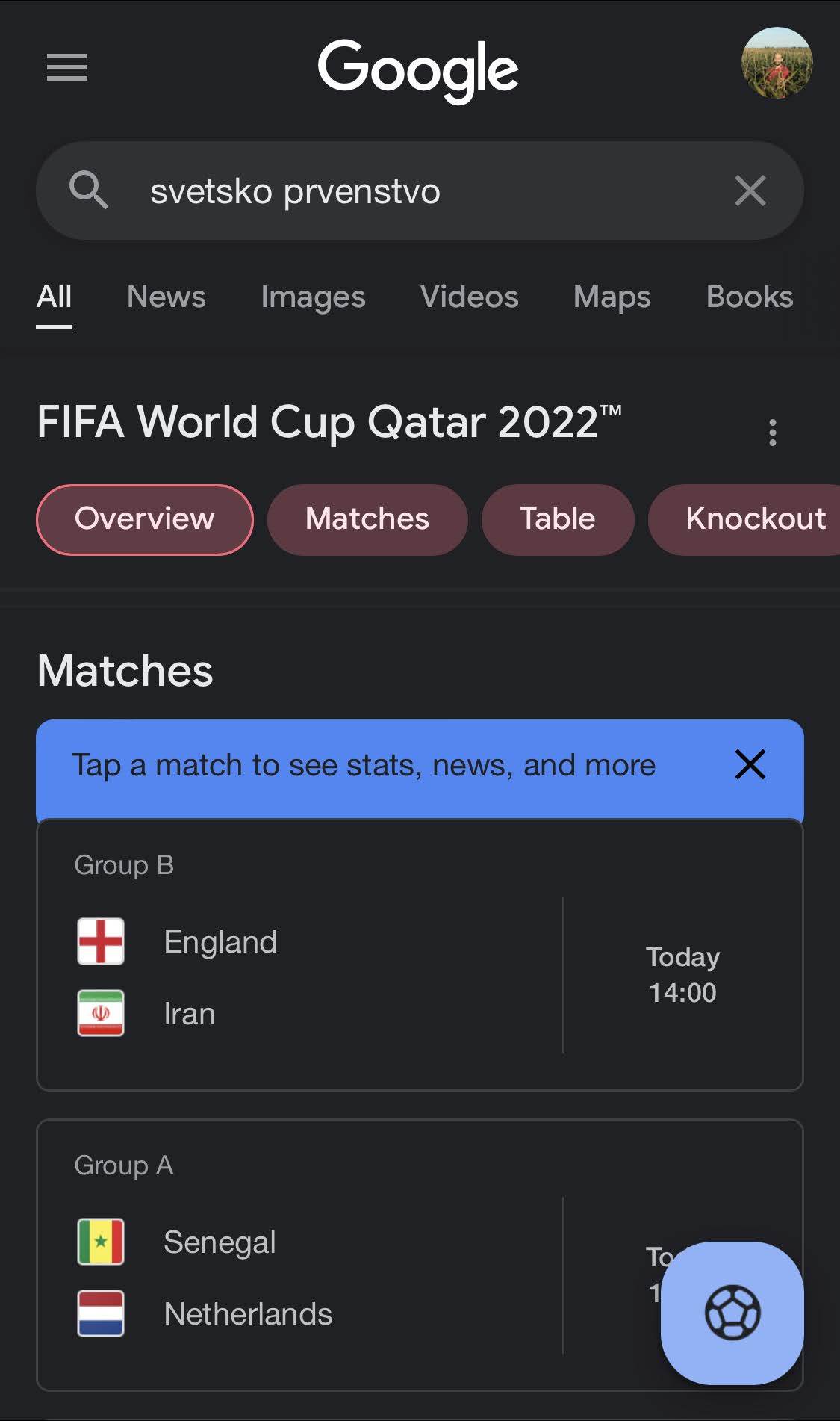Image resolution: width=840 pixels, height=1421 pixels.
Task: Click the magnifying glass search icon
Action: pyautogui.click(x=90, y=191)
